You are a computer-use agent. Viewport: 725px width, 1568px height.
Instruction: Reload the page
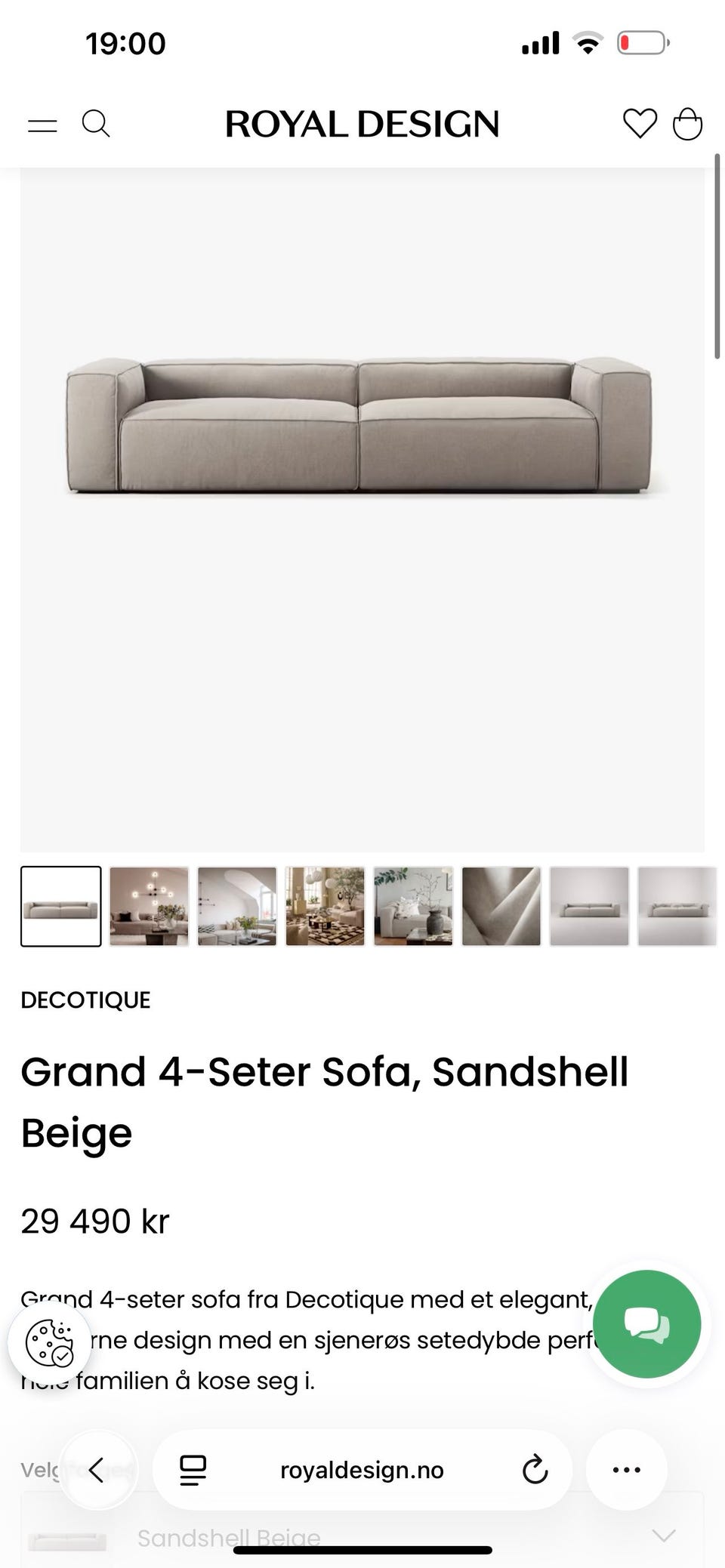(535, 1469)
